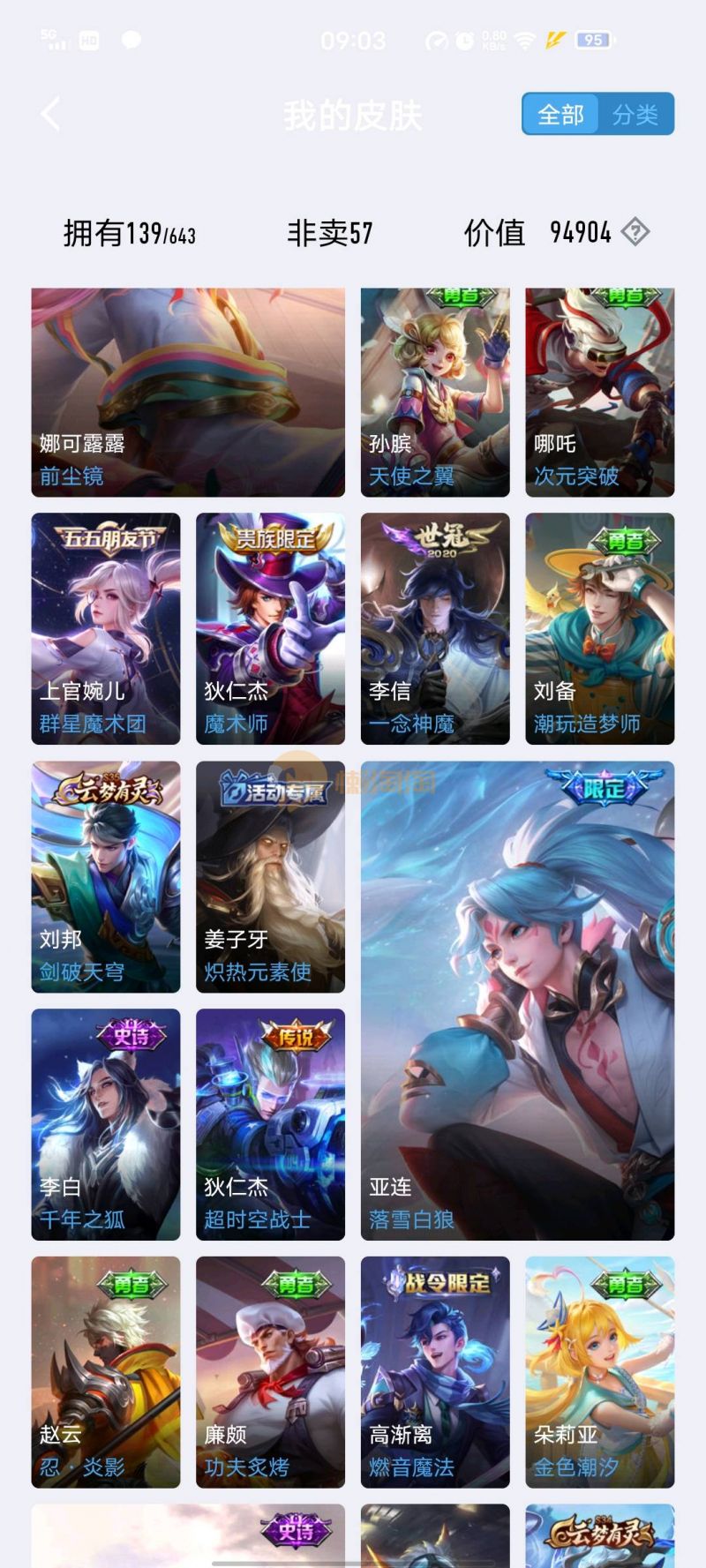View 哪吒 次元突破 skin
This screenshot has width=706, height=1568.
[x=599, y=392]
